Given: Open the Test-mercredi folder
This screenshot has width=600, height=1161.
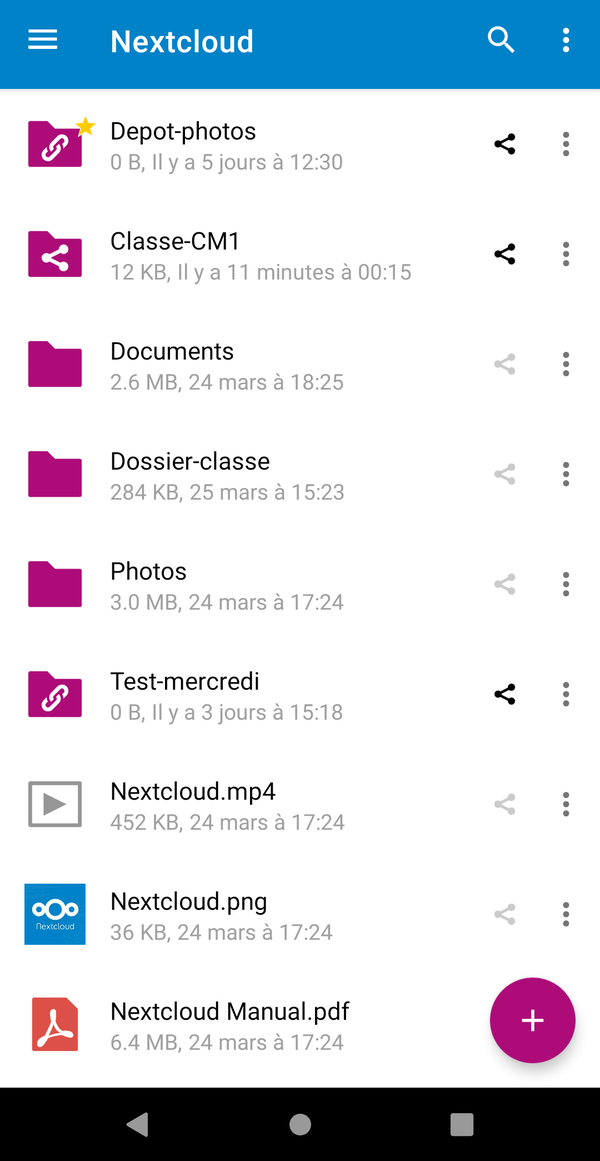Looking at the screenshot, I should (185, 694).
